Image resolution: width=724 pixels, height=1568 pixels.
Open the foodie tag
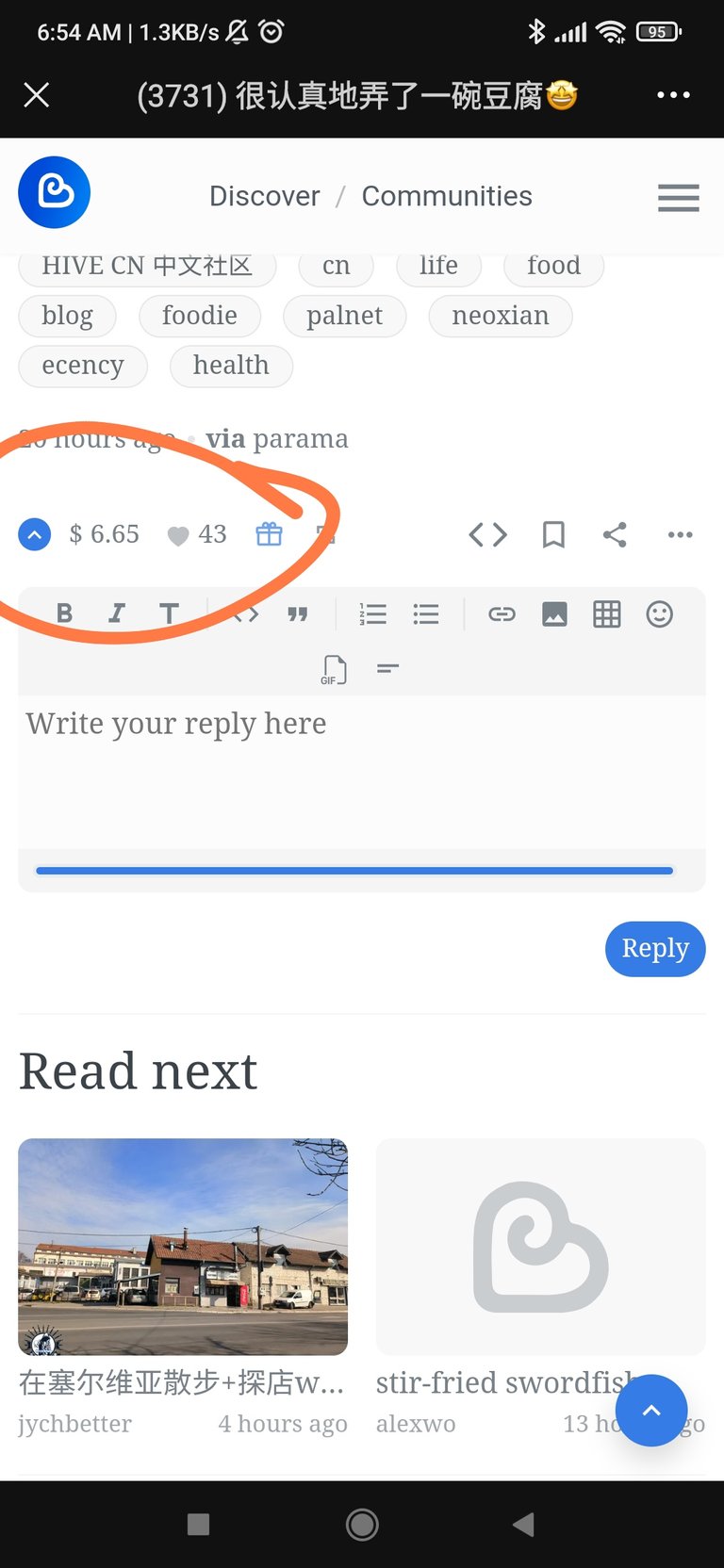click(x=200, y=316)
